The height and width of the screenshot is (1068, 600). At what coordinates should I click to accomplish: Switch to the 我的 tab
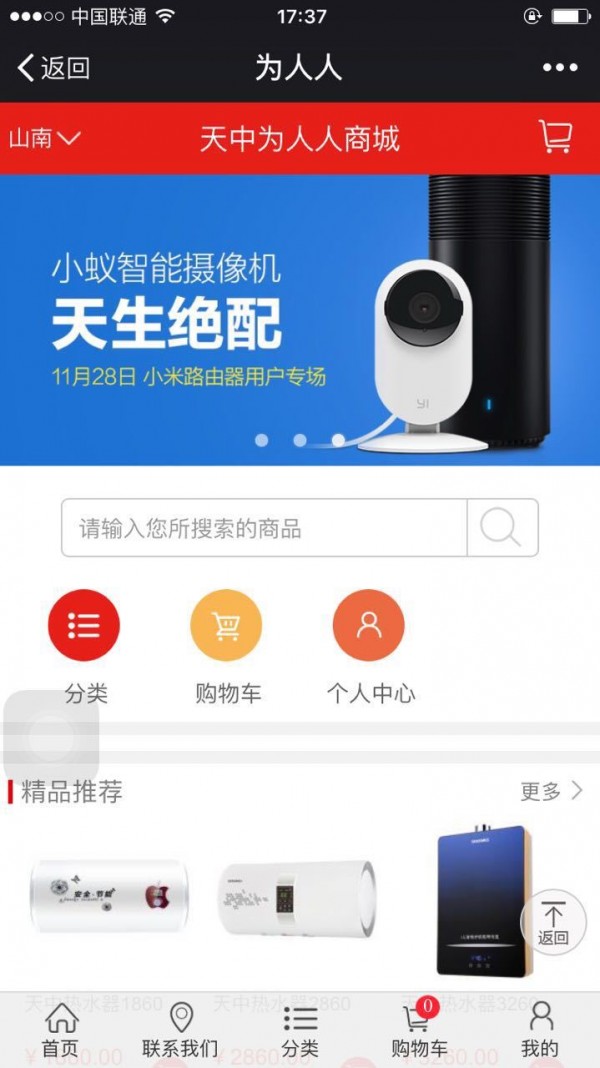pyautogui.click(x=540, y=1030)
